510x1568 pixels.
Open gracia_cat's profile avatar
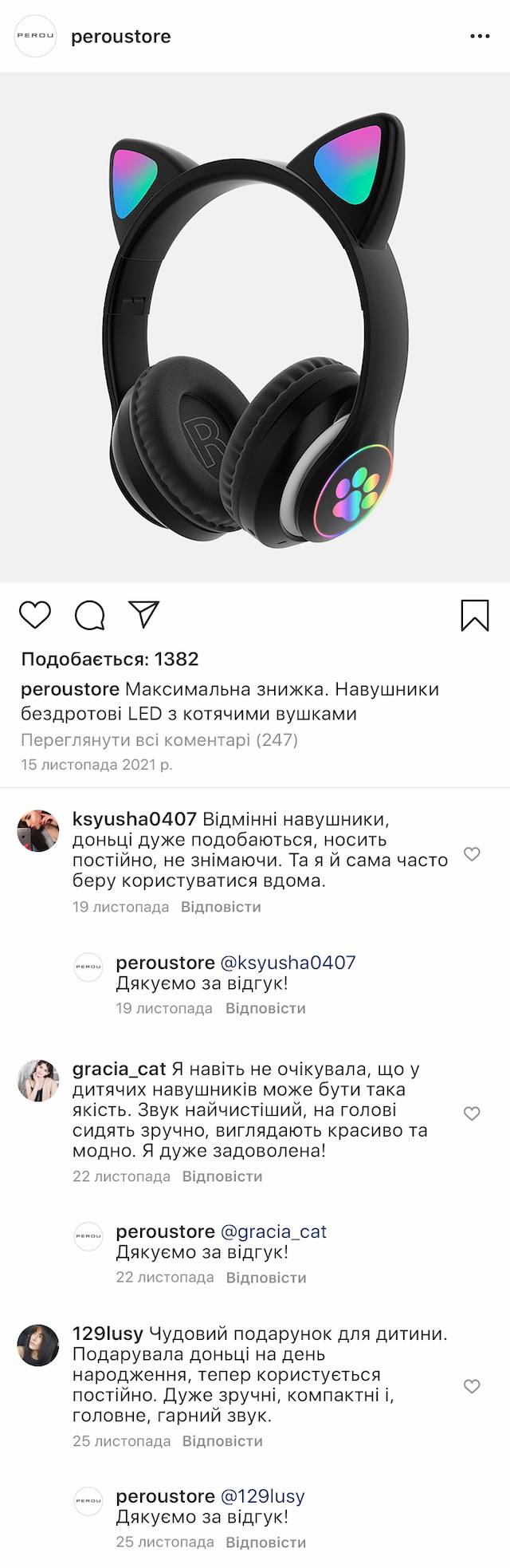38,1081
